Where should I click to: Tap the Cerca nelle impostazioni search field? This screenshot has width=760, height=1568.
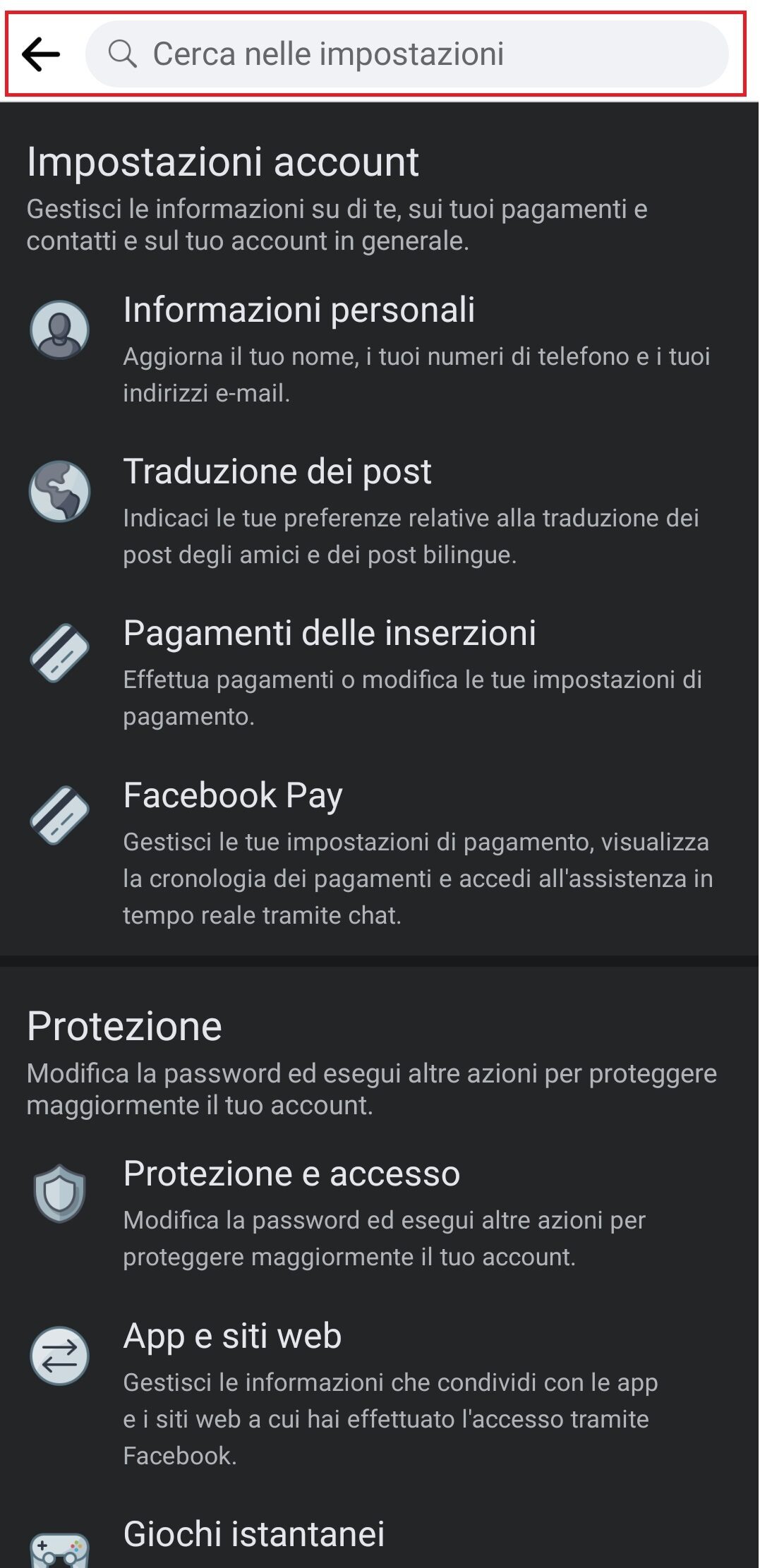tap(406, 54)
